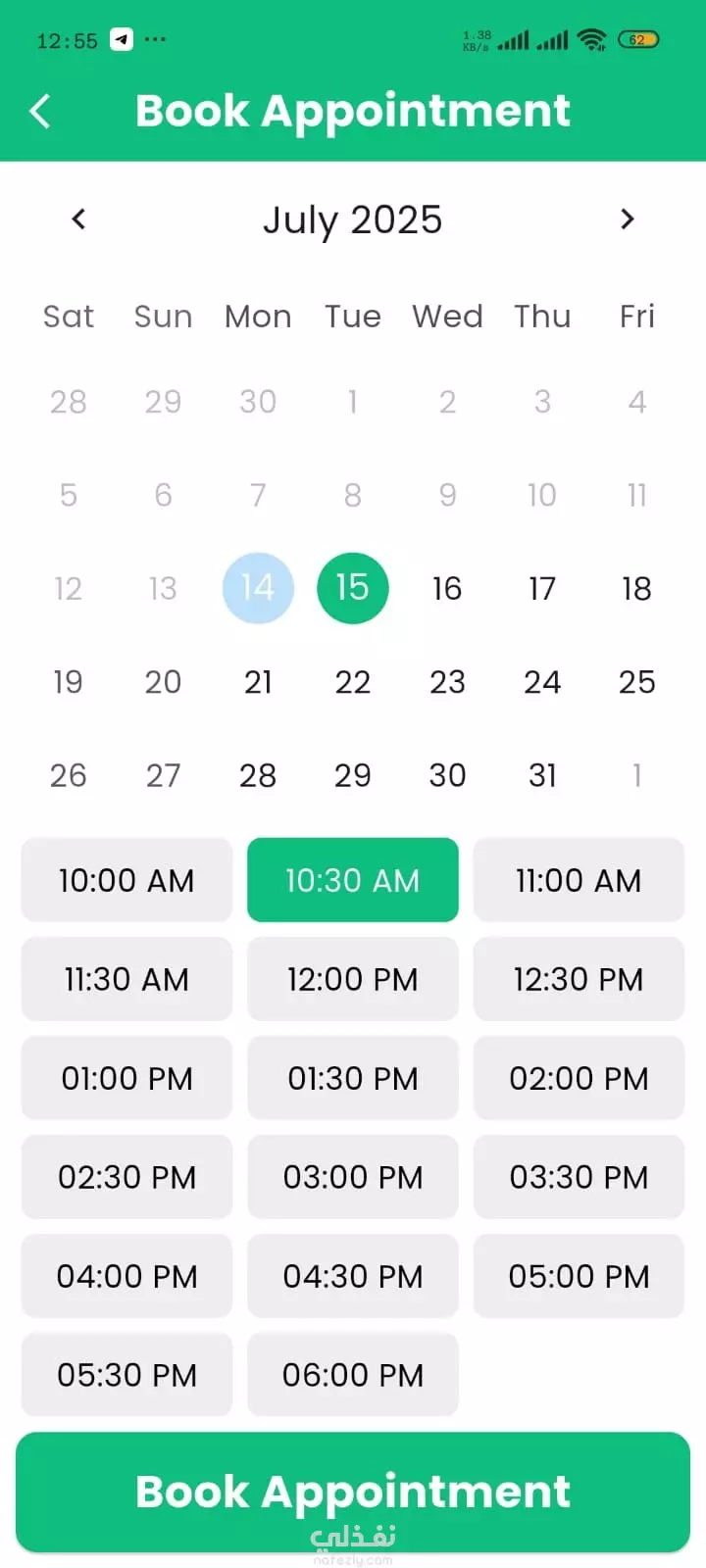Viewport: 706px width, 1568px height.
Task: Advance to the next month
Action: pyautogui.click(x=628, y=219)
